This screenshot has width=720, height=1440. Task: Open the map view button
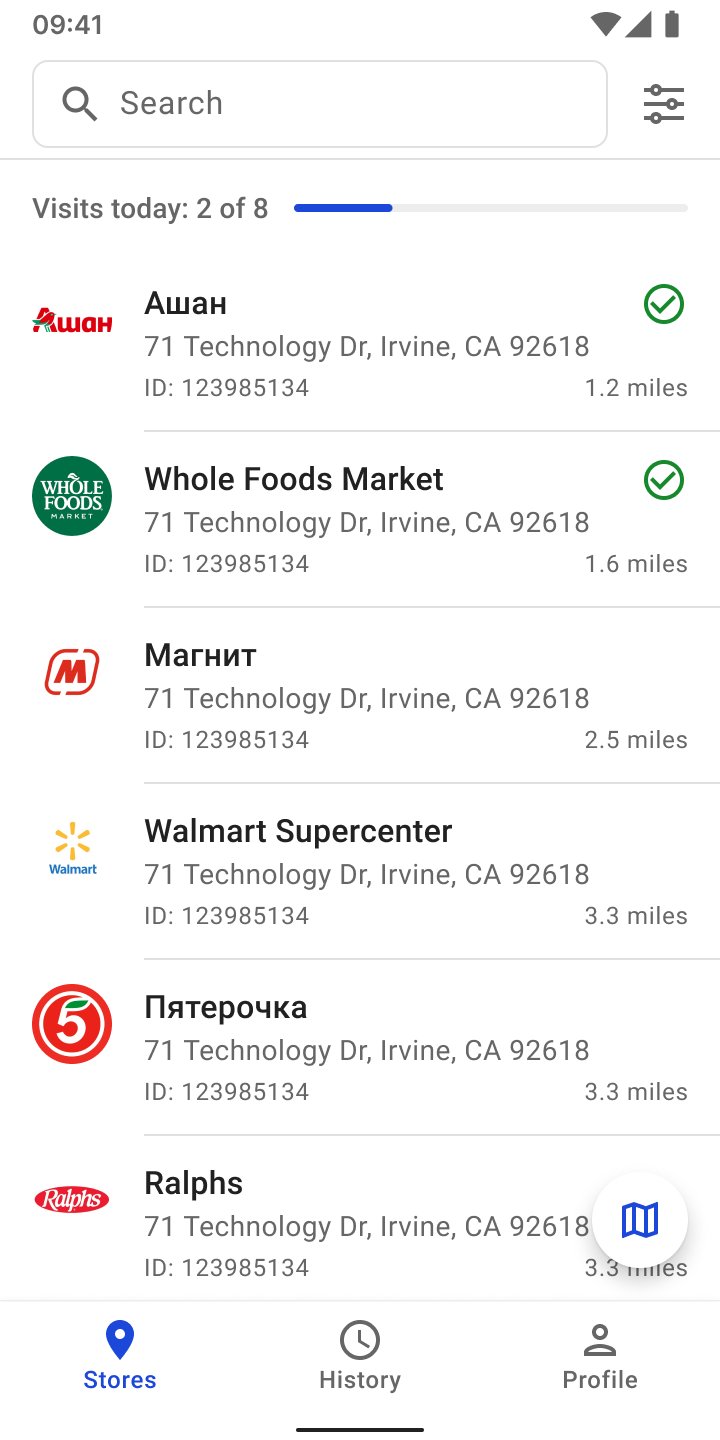[640, 1220]
